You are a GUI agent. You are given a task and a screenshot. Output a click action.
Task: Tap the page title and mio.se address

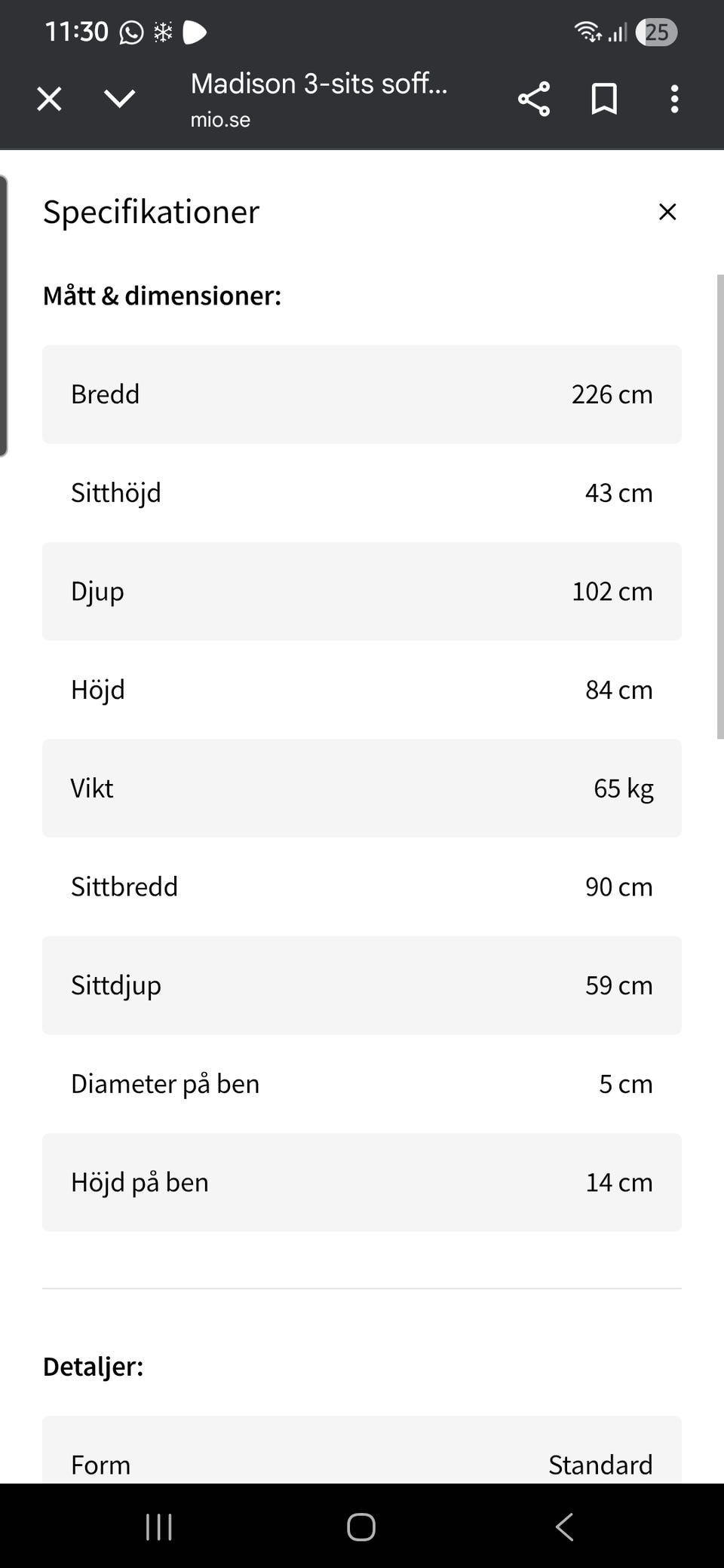pyautogui.click(x=318, y=99)
